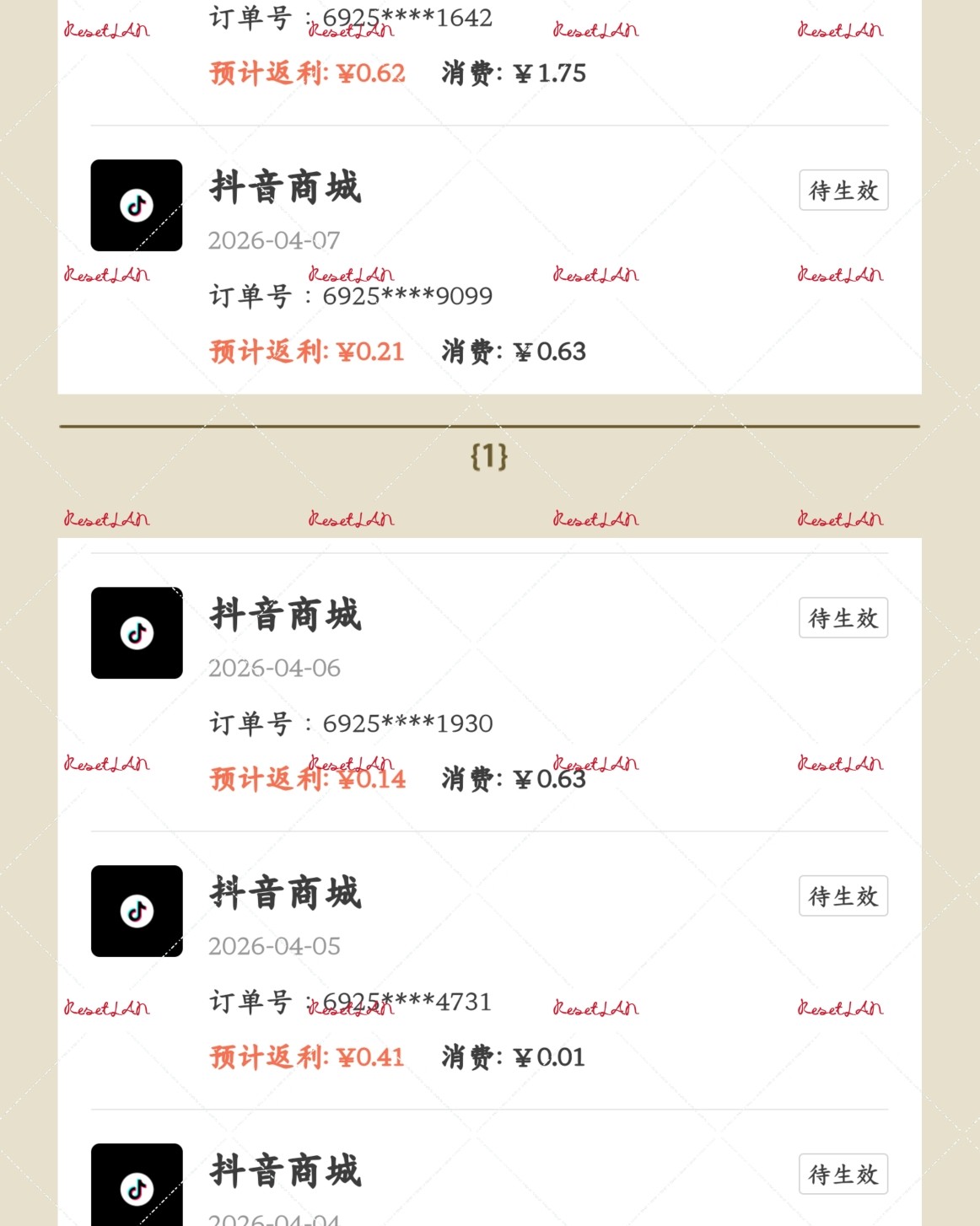Toggle the 待生效 badge on the 2026-04-05 order
This screenshot has height=1226, width=980.
pos(843,895)
